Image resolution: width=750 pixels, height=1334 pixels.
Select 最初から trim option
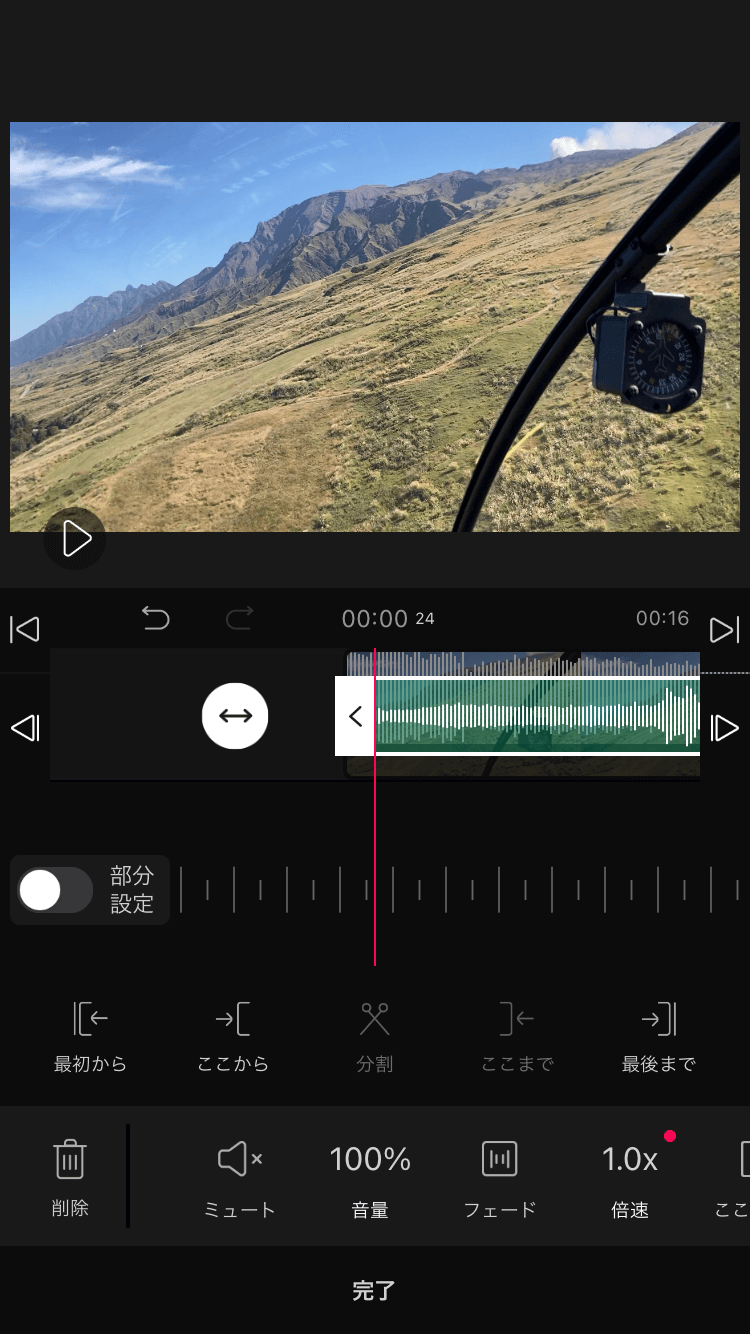pyautogui.click(x=91, y=1037)
